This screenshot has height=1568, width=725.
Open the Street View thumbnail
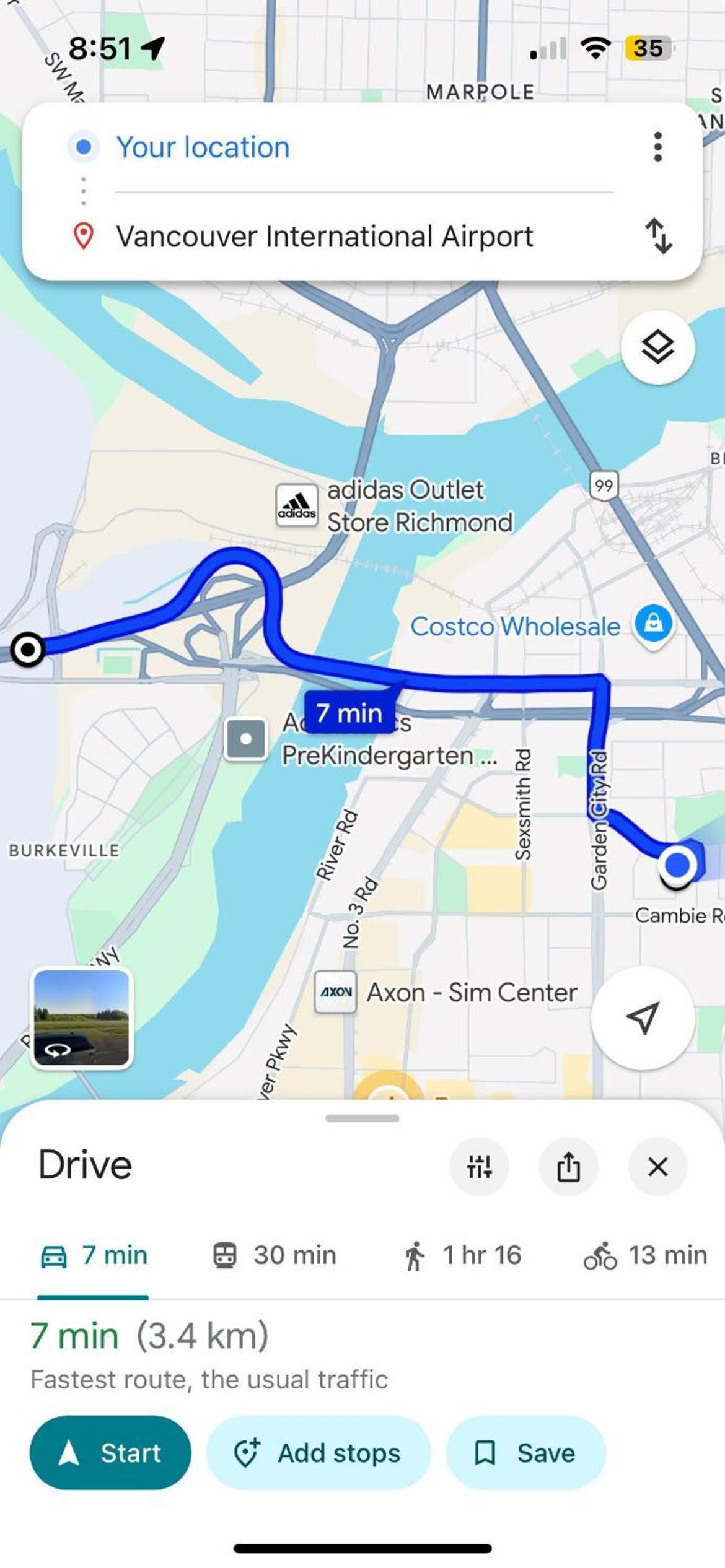pos(81,1017)
